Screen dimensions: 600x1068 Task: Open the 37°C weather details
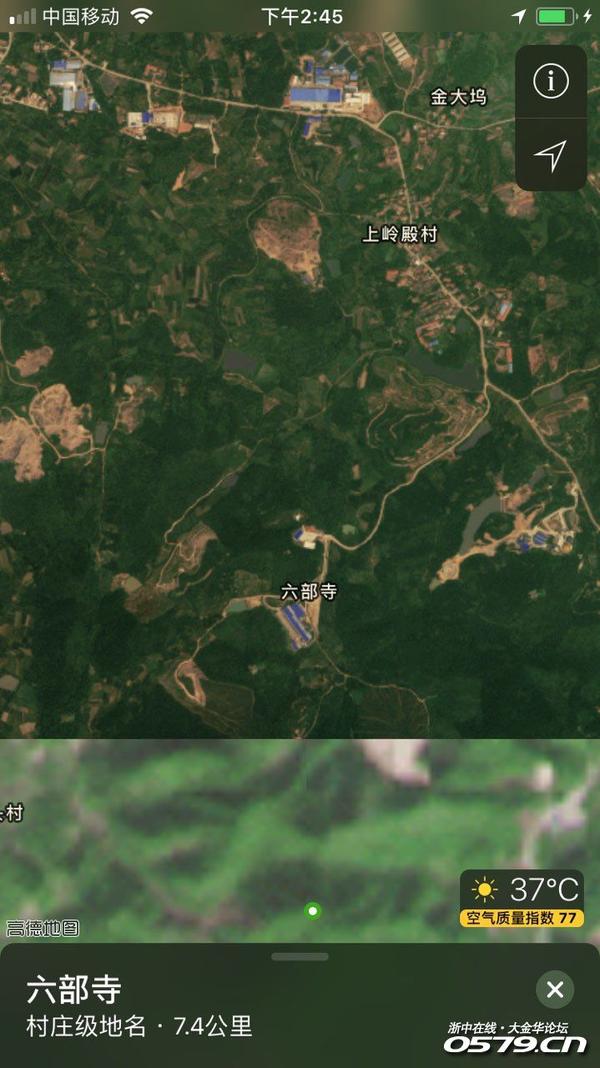point(522,899)
